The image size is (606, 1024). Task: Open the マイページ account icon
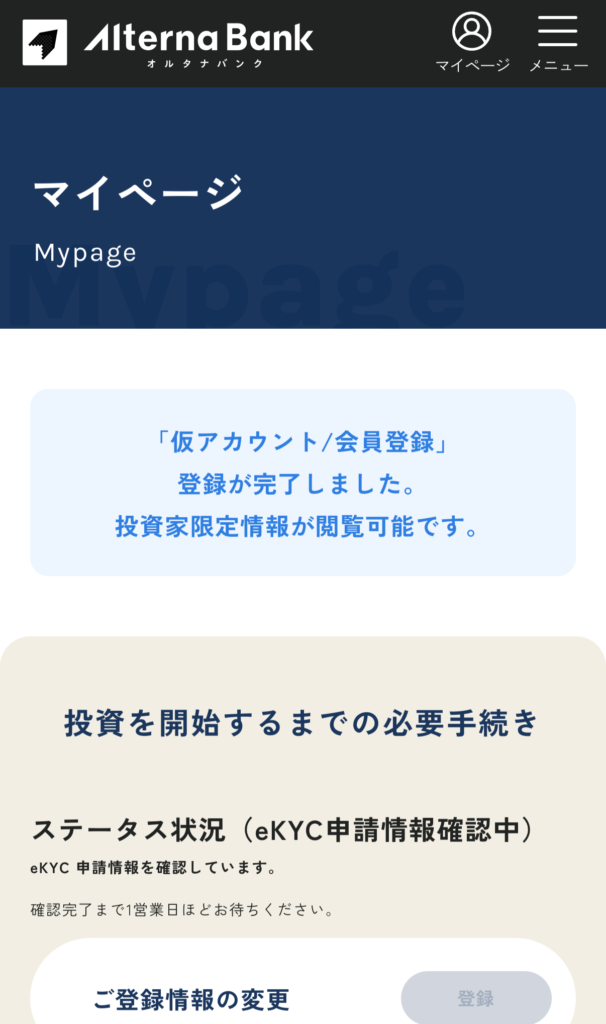pyautogui.click(x=472, y=41)
